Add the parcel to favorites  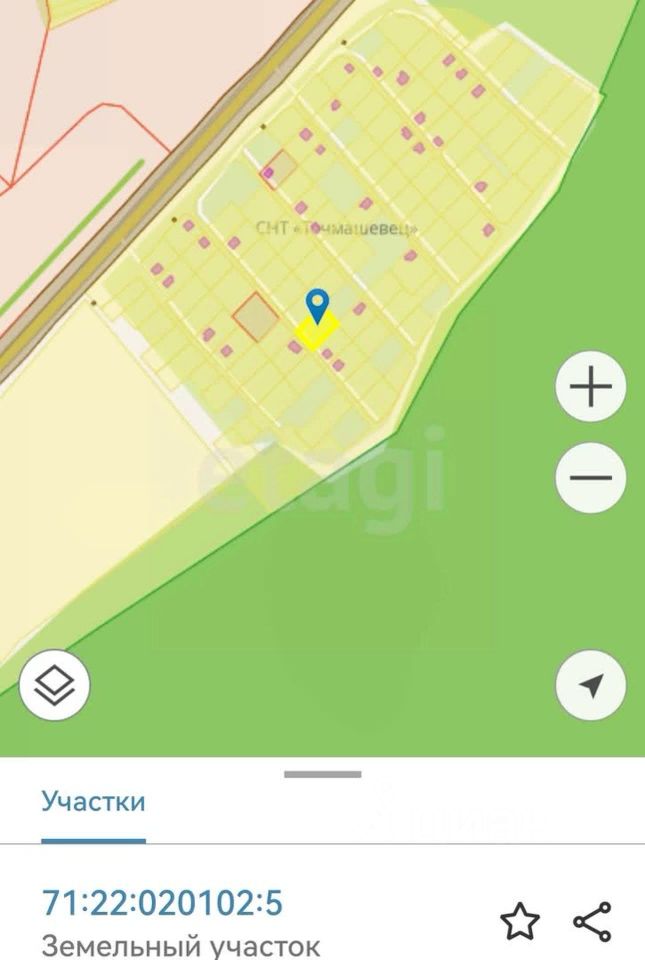[520, 921]
